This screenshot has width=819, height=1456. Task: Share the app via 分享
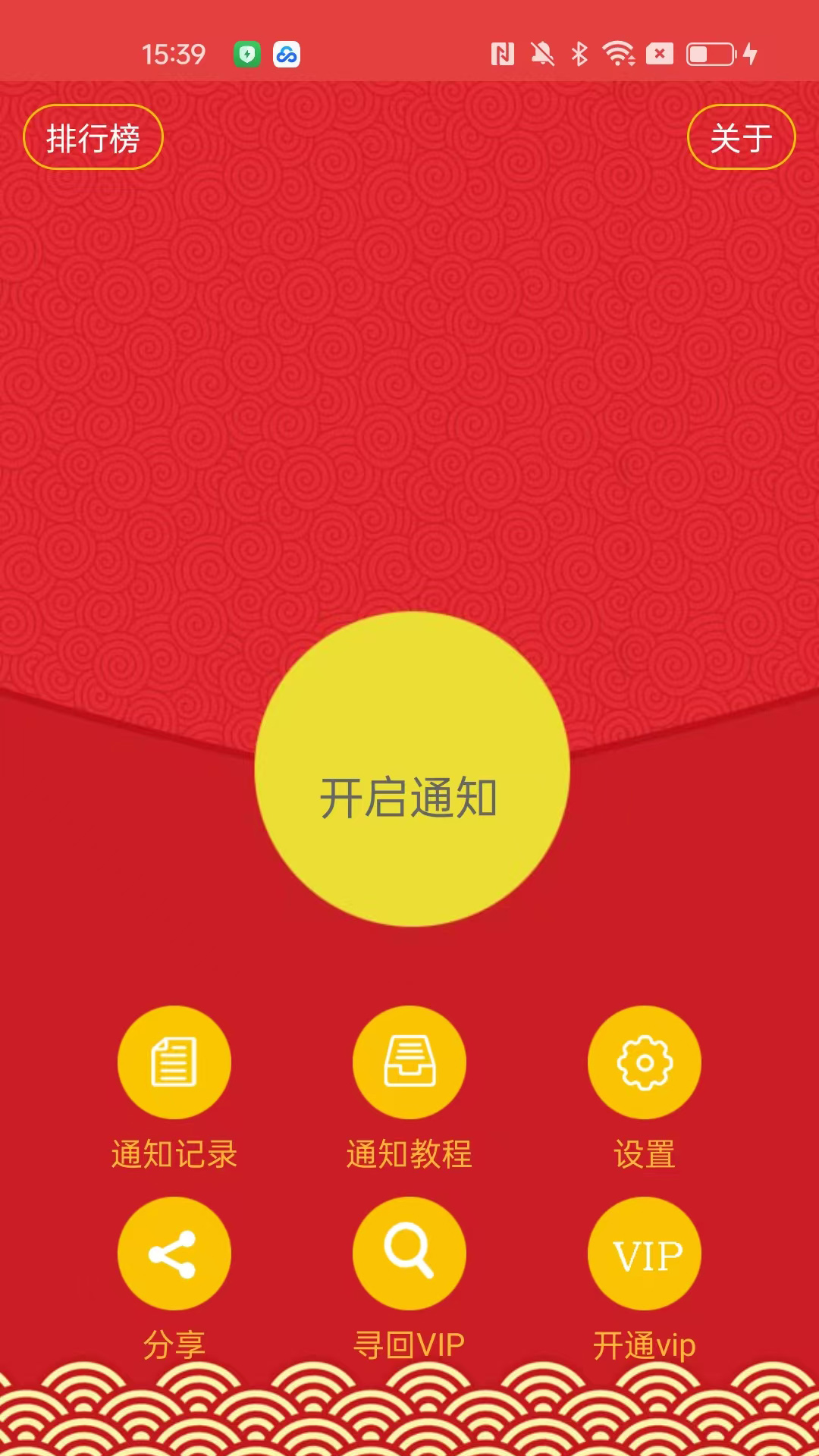[x=174, y=1254]
